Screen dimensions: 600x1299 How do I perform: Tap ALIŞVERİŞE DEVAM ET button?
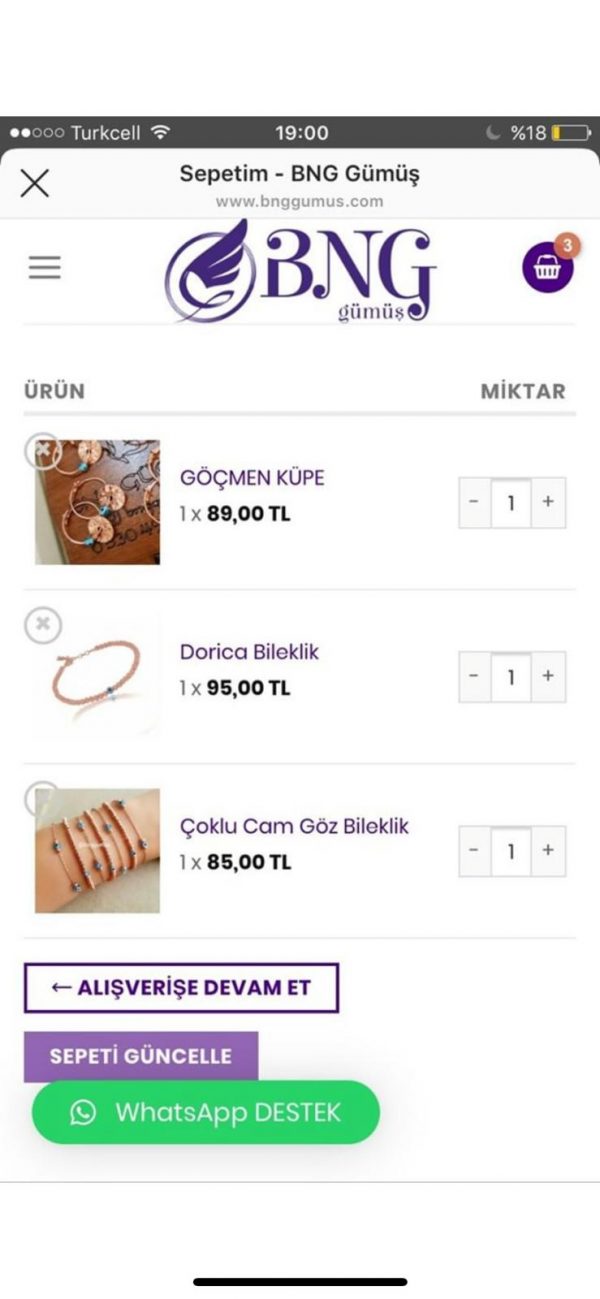point(181,988)
